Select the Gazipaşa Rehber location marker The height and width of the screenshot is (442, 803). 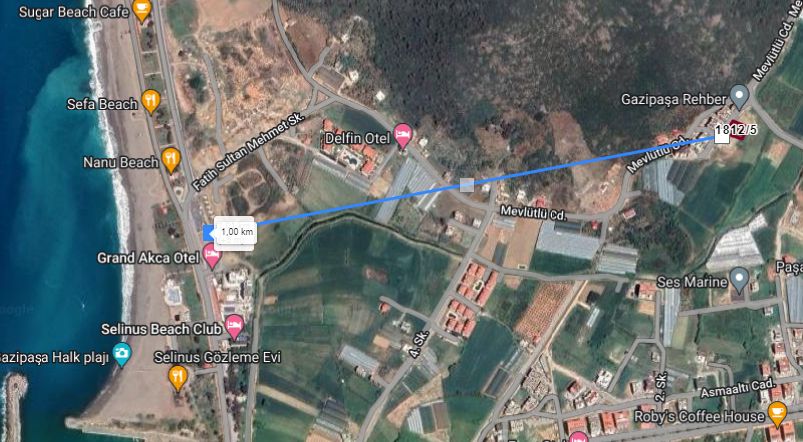739,96
